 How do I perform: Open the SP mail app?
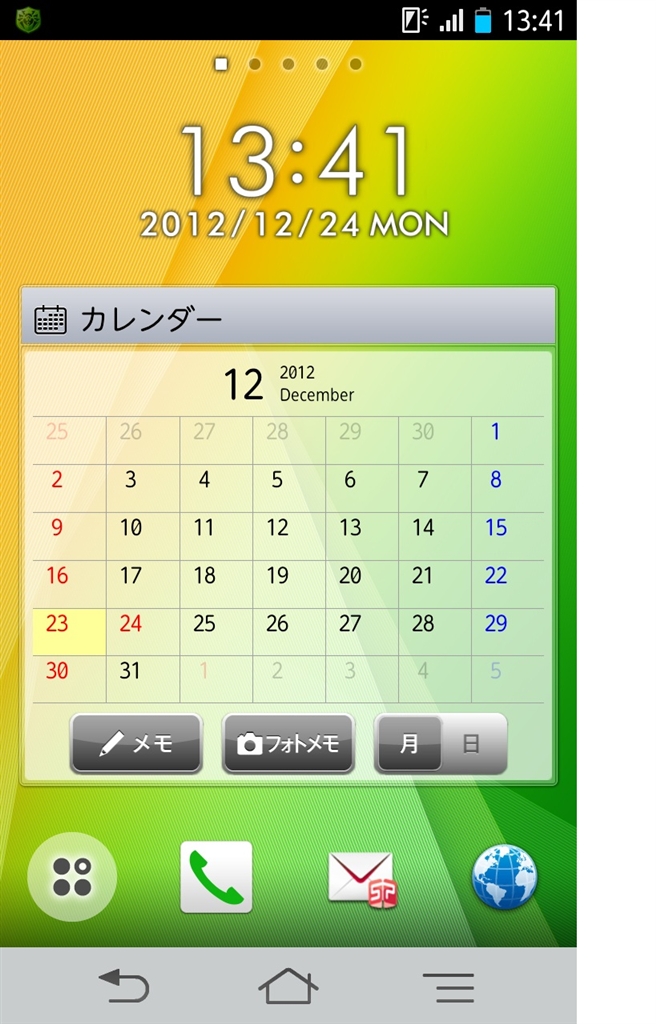click(x=362, y=878)
